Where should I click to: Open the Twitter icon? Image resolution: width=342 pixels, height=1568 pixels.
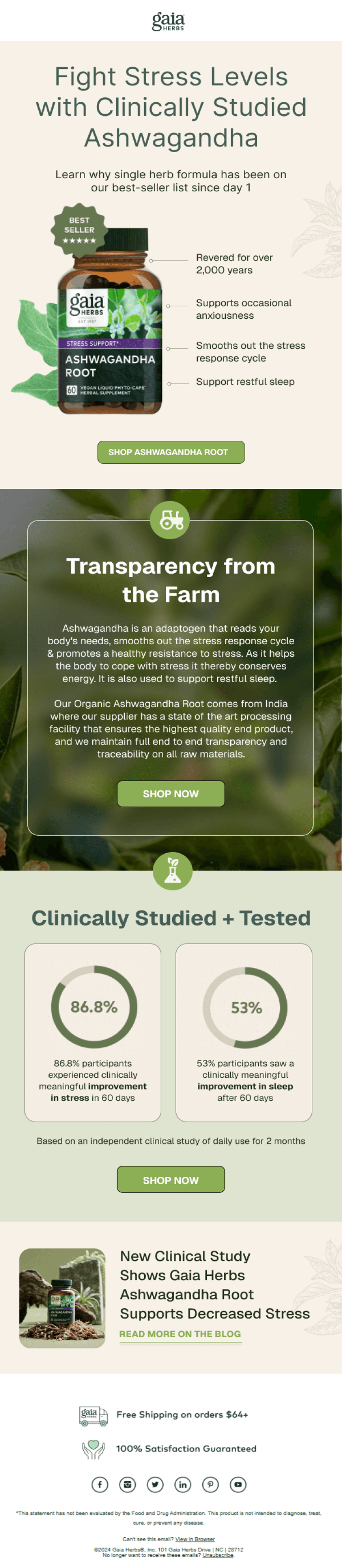[x=155, y=1484]
